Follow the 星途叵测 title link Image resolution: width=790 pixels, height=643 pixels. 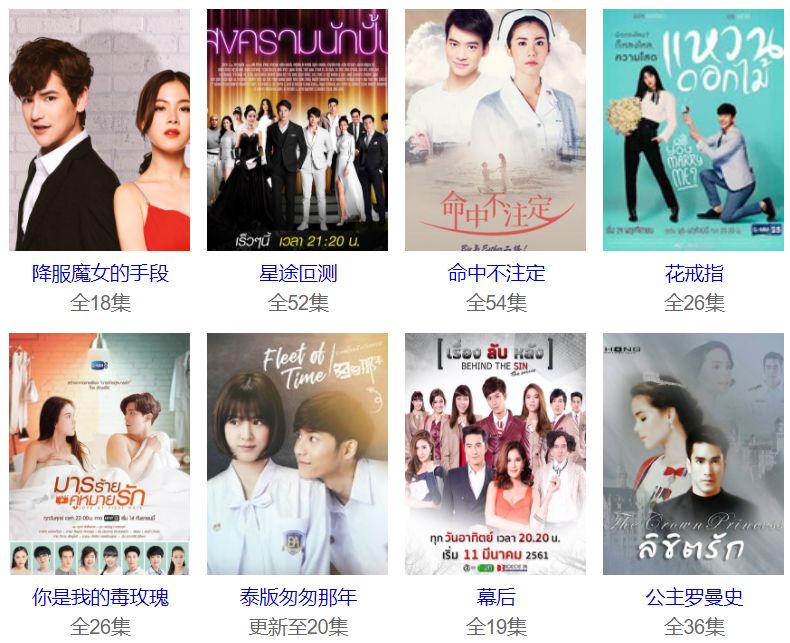point(298,273)
